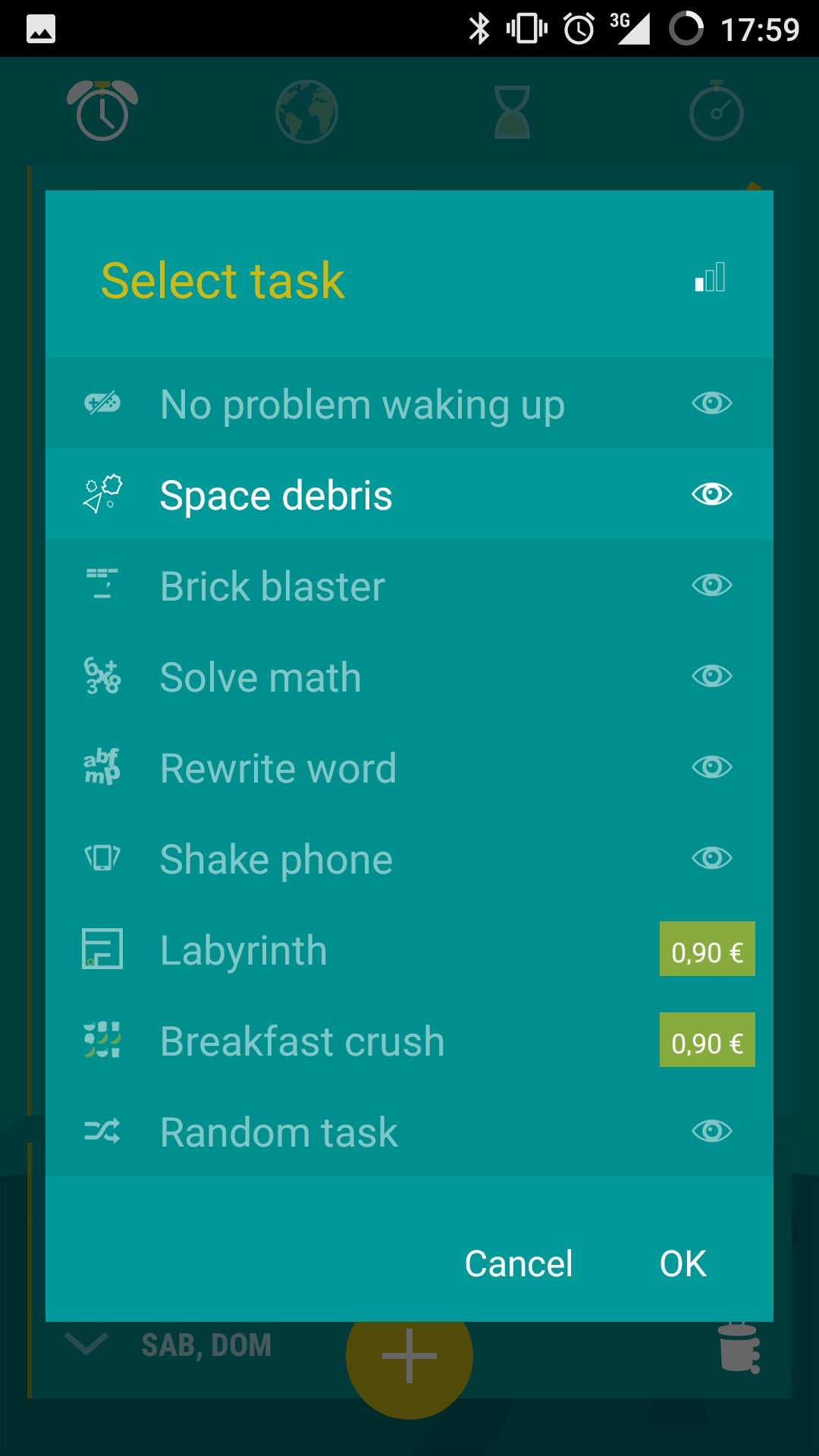Screen dimensions: 819x1456
Task: Select the Solve math task
Action: coord(409,676)
